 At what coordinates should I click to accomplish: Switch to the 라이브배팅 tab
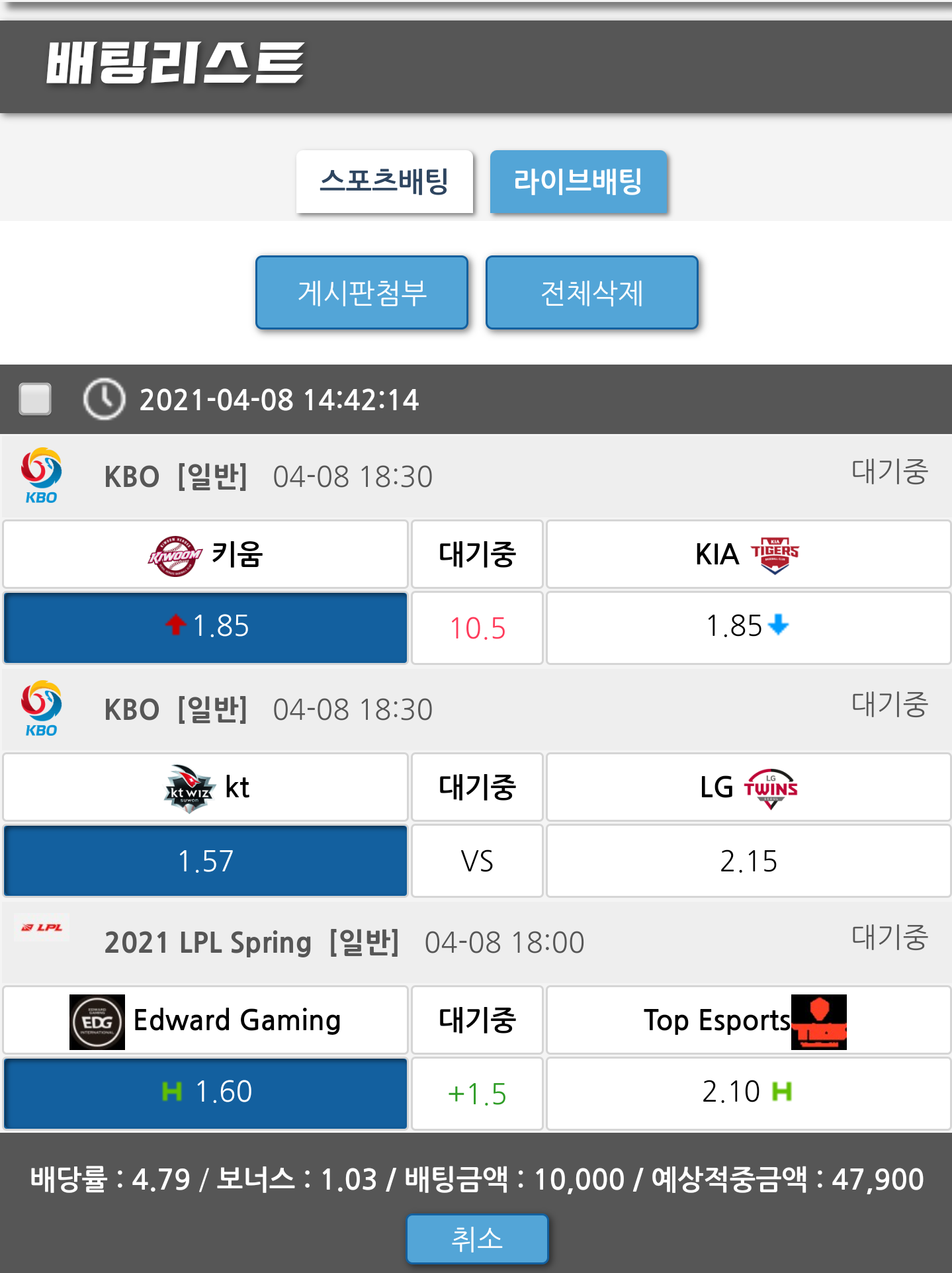(578, 181)
